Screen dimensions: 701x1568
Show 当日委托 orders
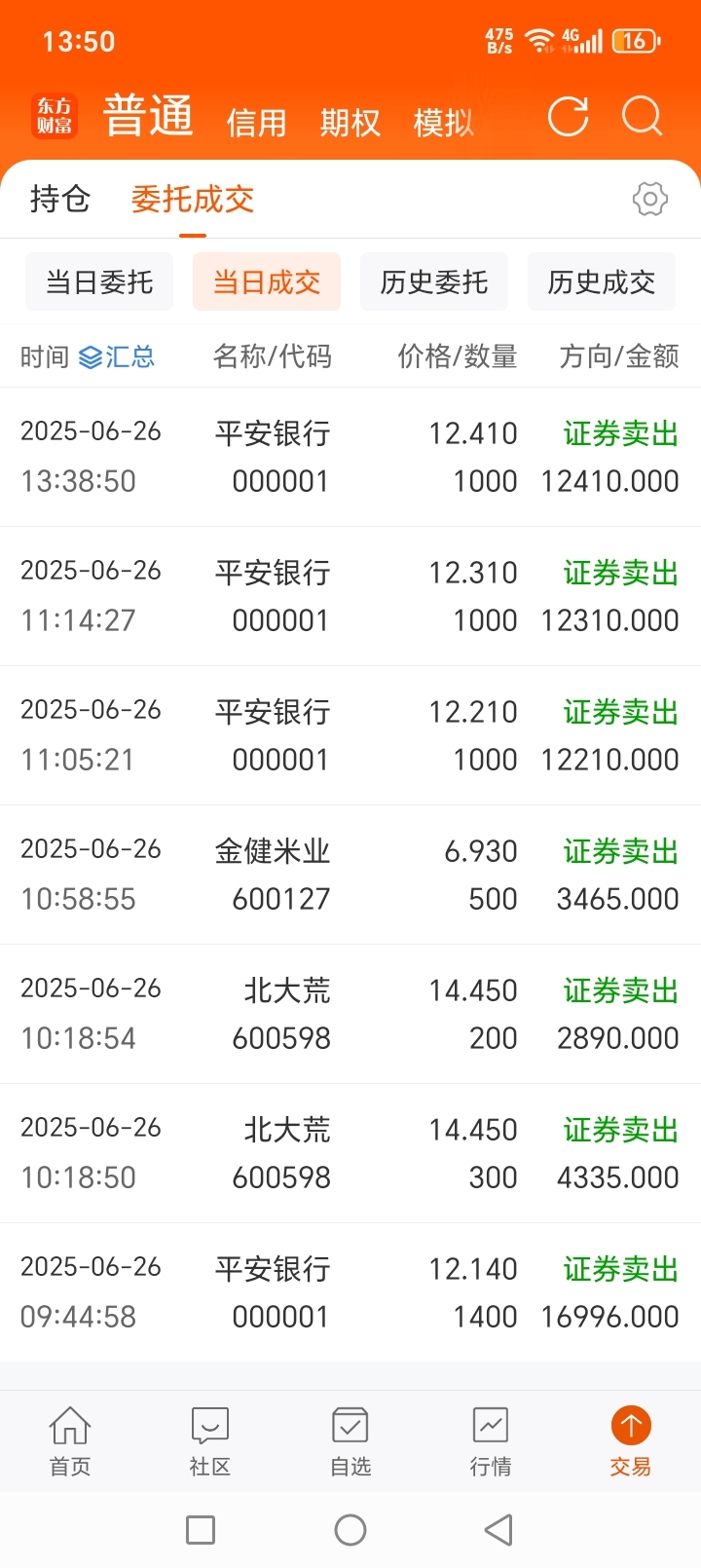tap(99, 282)
